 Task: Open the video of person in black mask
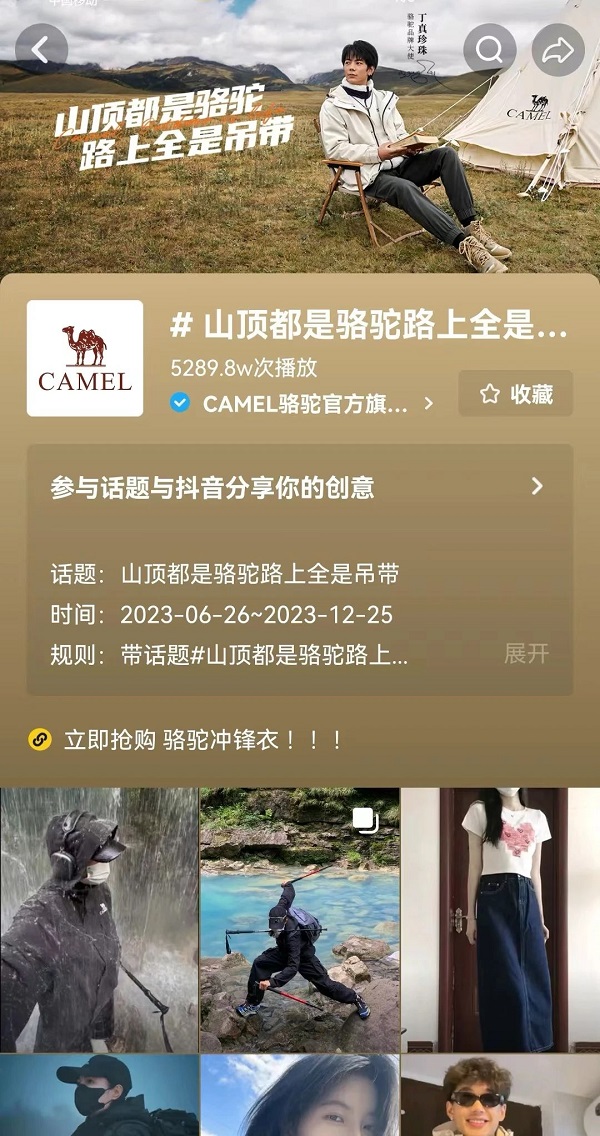99,1096
